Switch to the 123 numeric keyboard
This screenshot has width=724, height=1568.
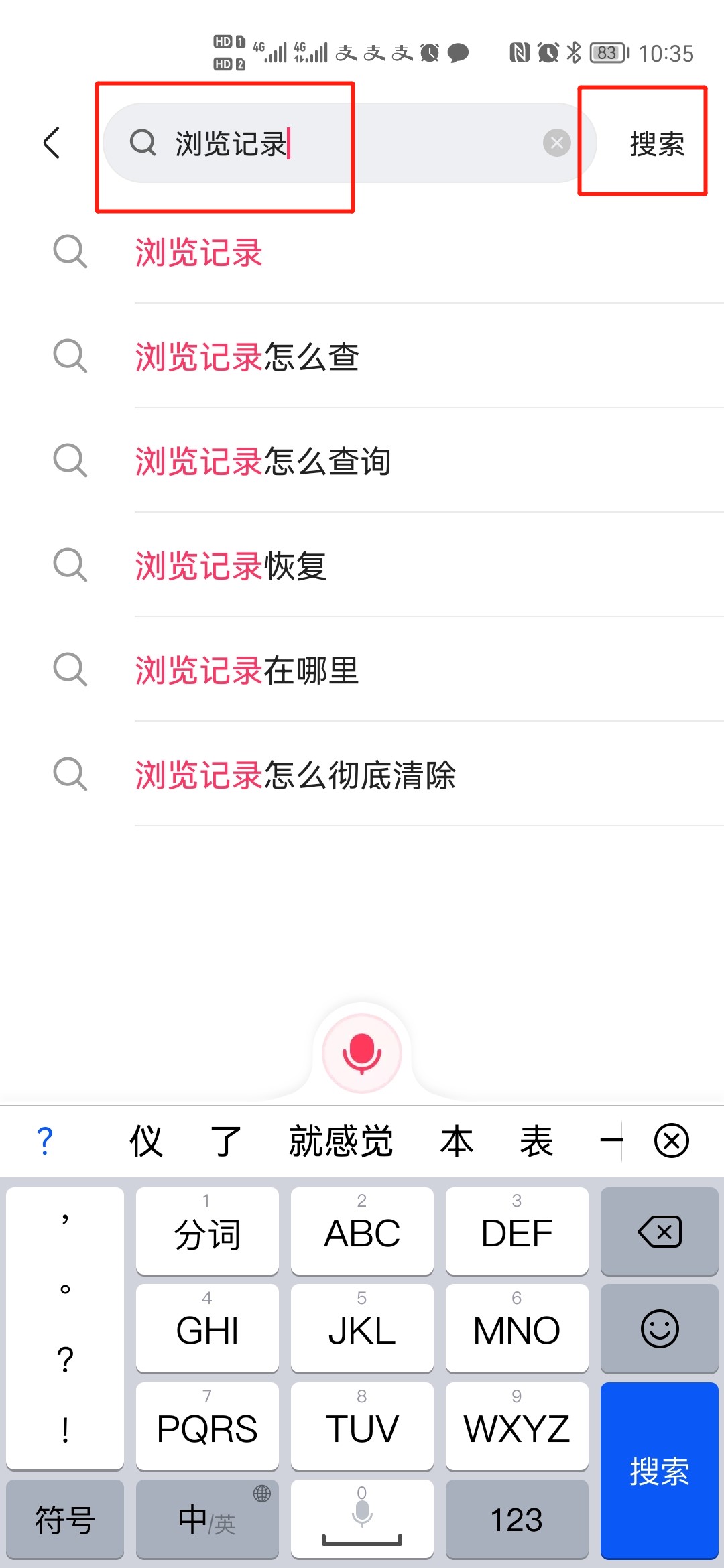click(x=517, y=1519)
